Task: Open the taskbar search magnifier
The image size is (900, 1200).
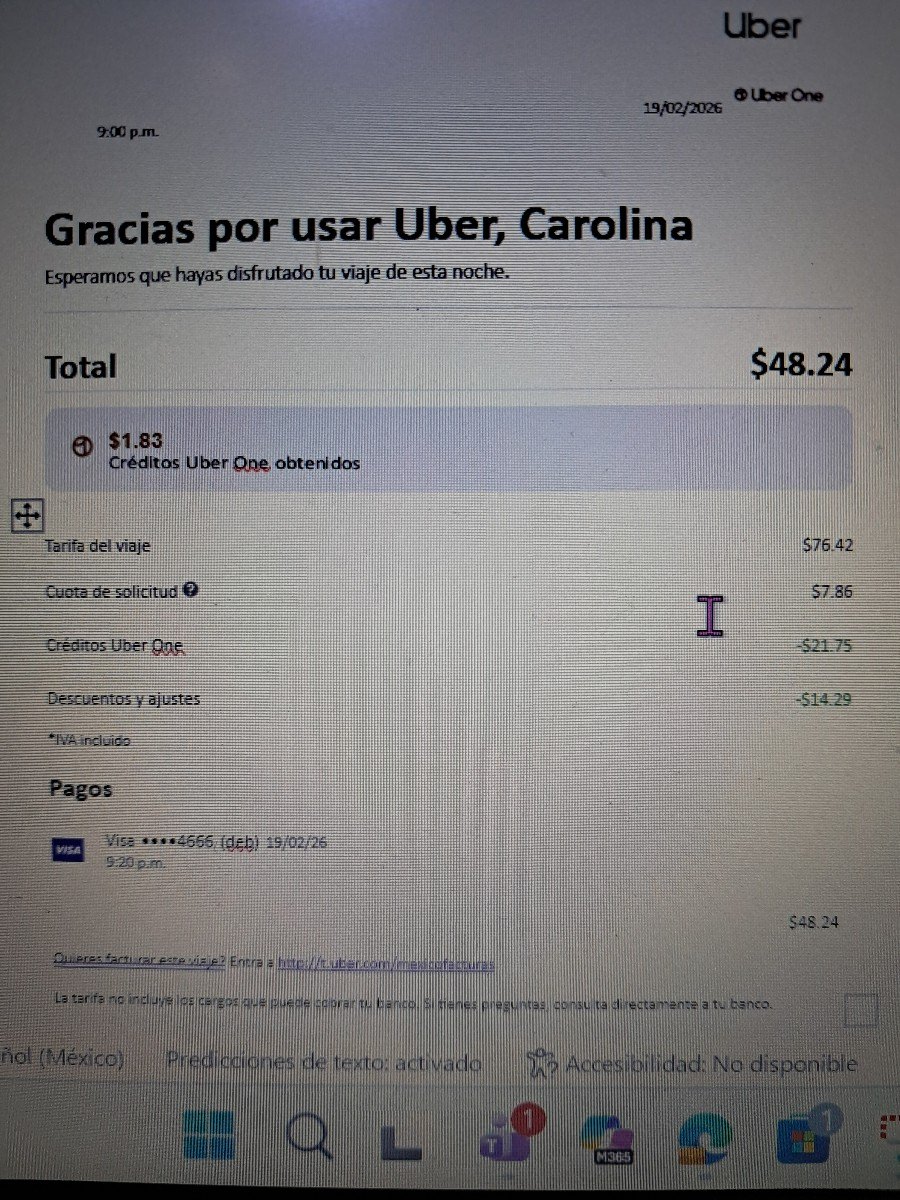Action: point(310,1137)
